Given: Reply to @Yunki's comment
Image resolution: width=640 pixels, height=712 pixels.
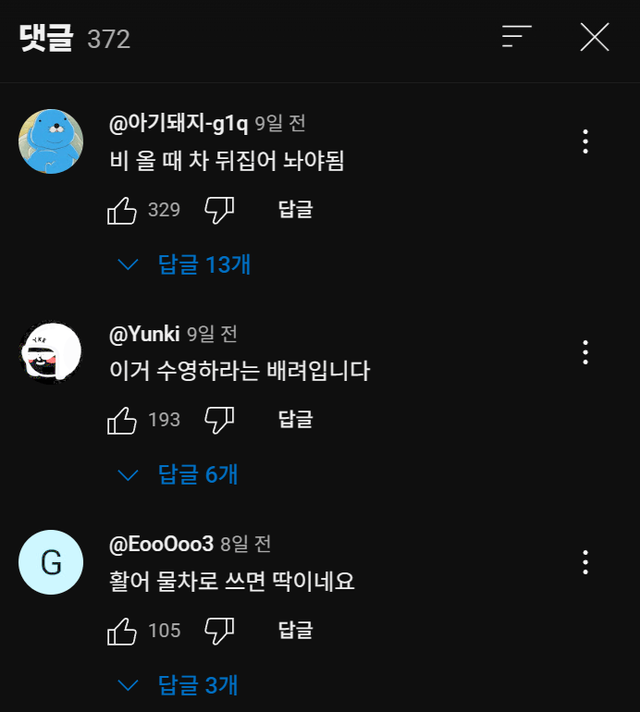Looking at the screenshot, I should click(295, 420).
